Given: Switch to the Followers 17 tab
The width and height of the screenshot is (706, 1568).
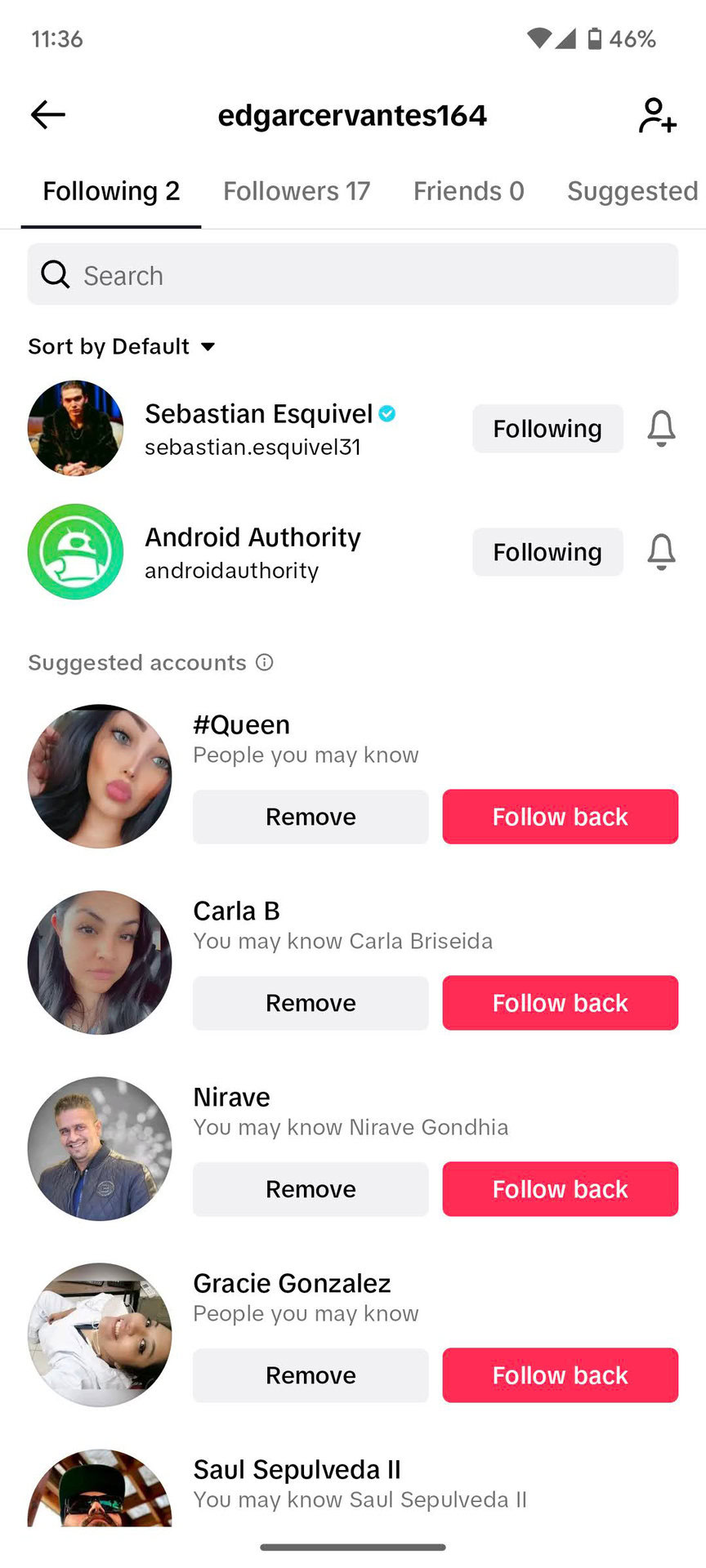Looking at the screenshot, I should point(297,191).
